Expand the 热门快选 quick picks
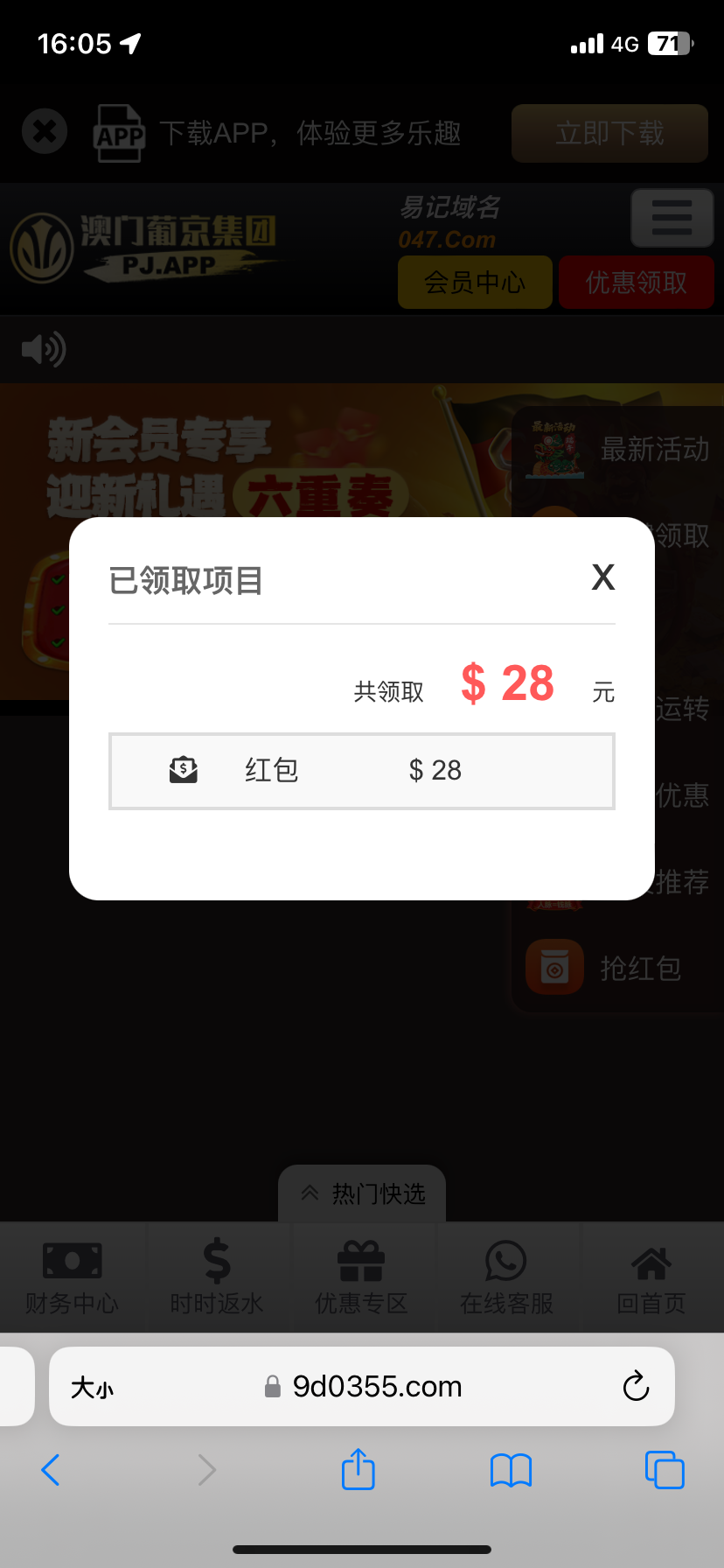The width and height of the screenshot is (724, 1568). (362, 1193)
